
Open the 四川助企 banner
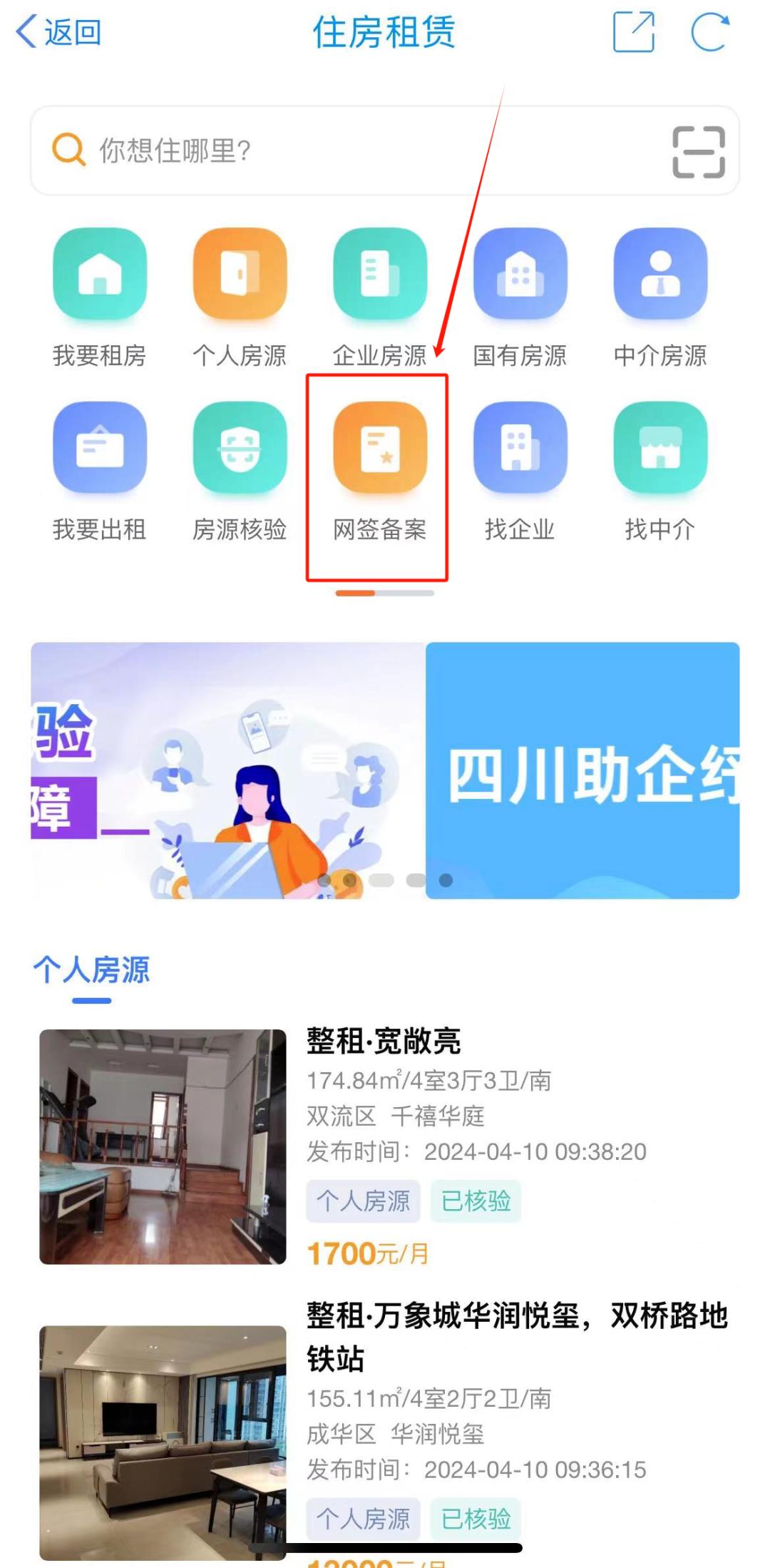tap(582, 770)
